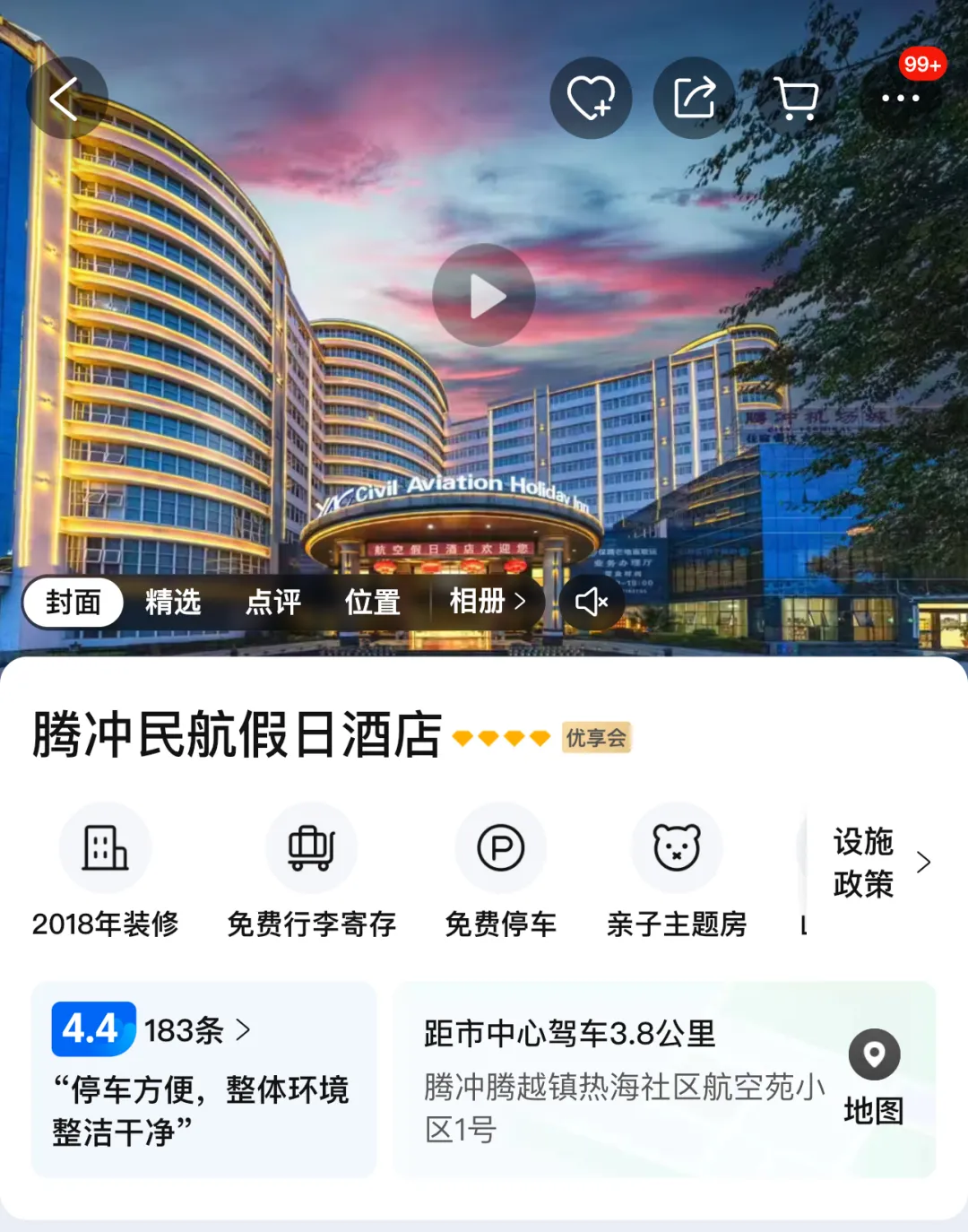Tap the 优享会 membership badge

pyautogui.click(x=596, y=738)
